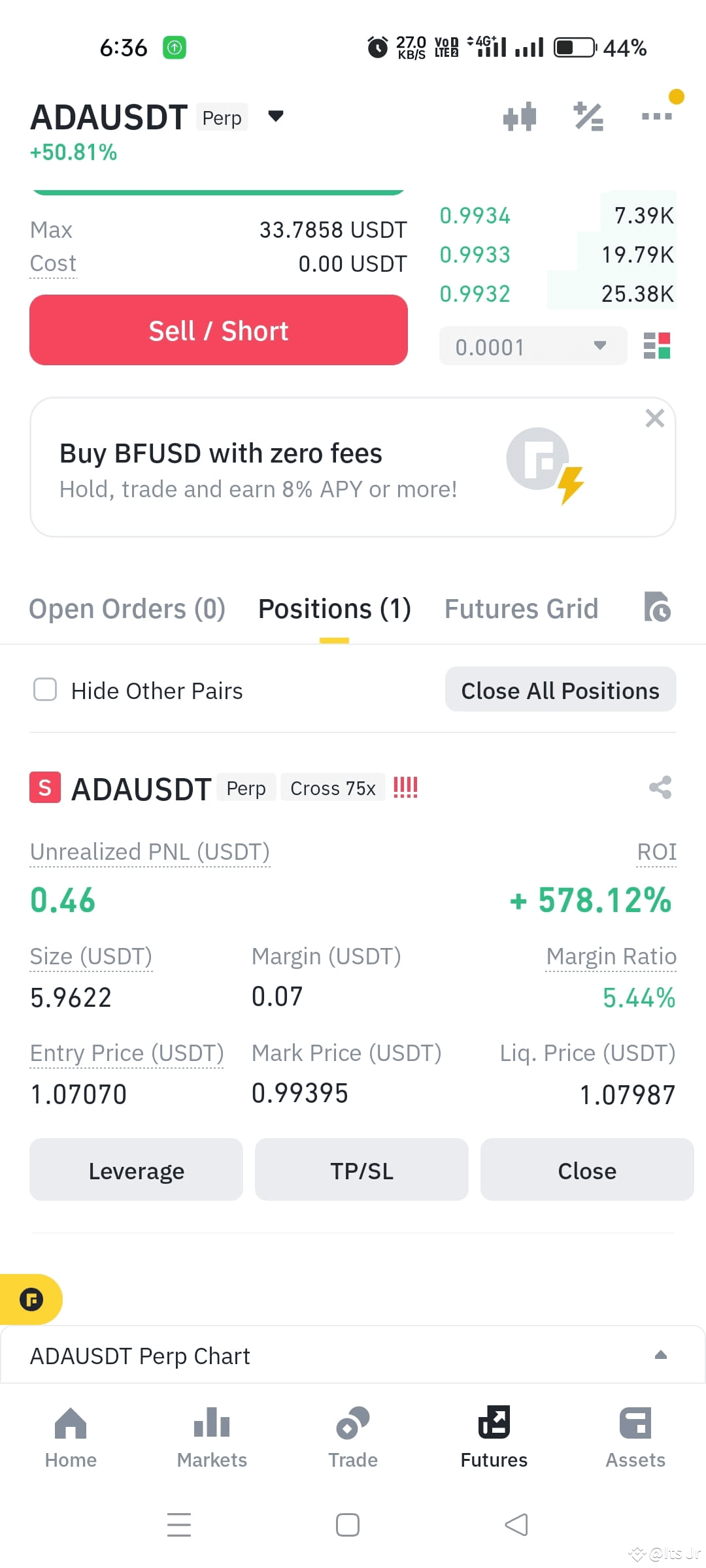
Task: Switch the order book layout view
Action: (x=657, y=346)
